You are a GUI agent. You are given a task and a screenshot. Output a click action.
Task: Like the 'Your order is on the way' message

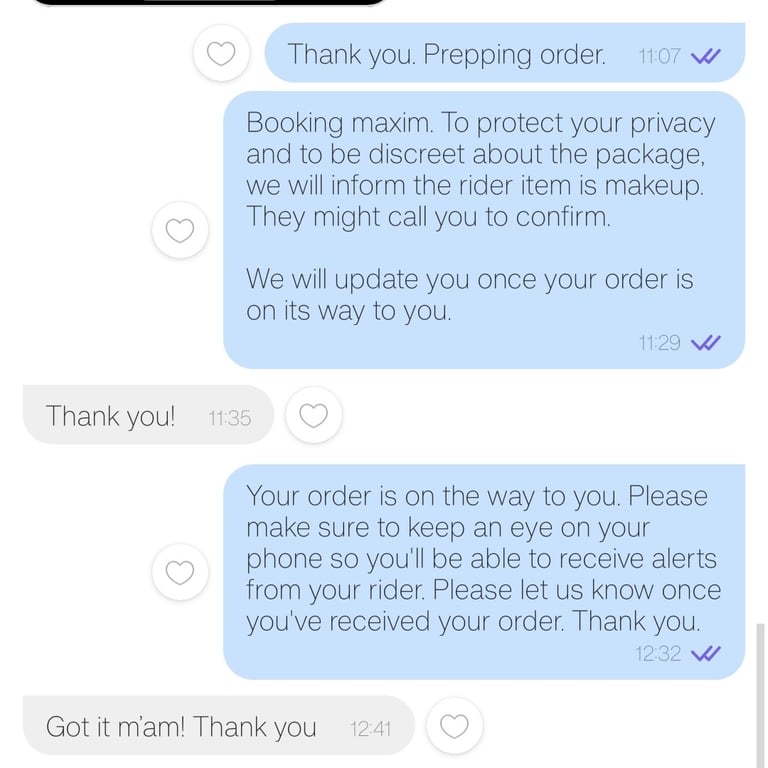(x=180, y=573)
